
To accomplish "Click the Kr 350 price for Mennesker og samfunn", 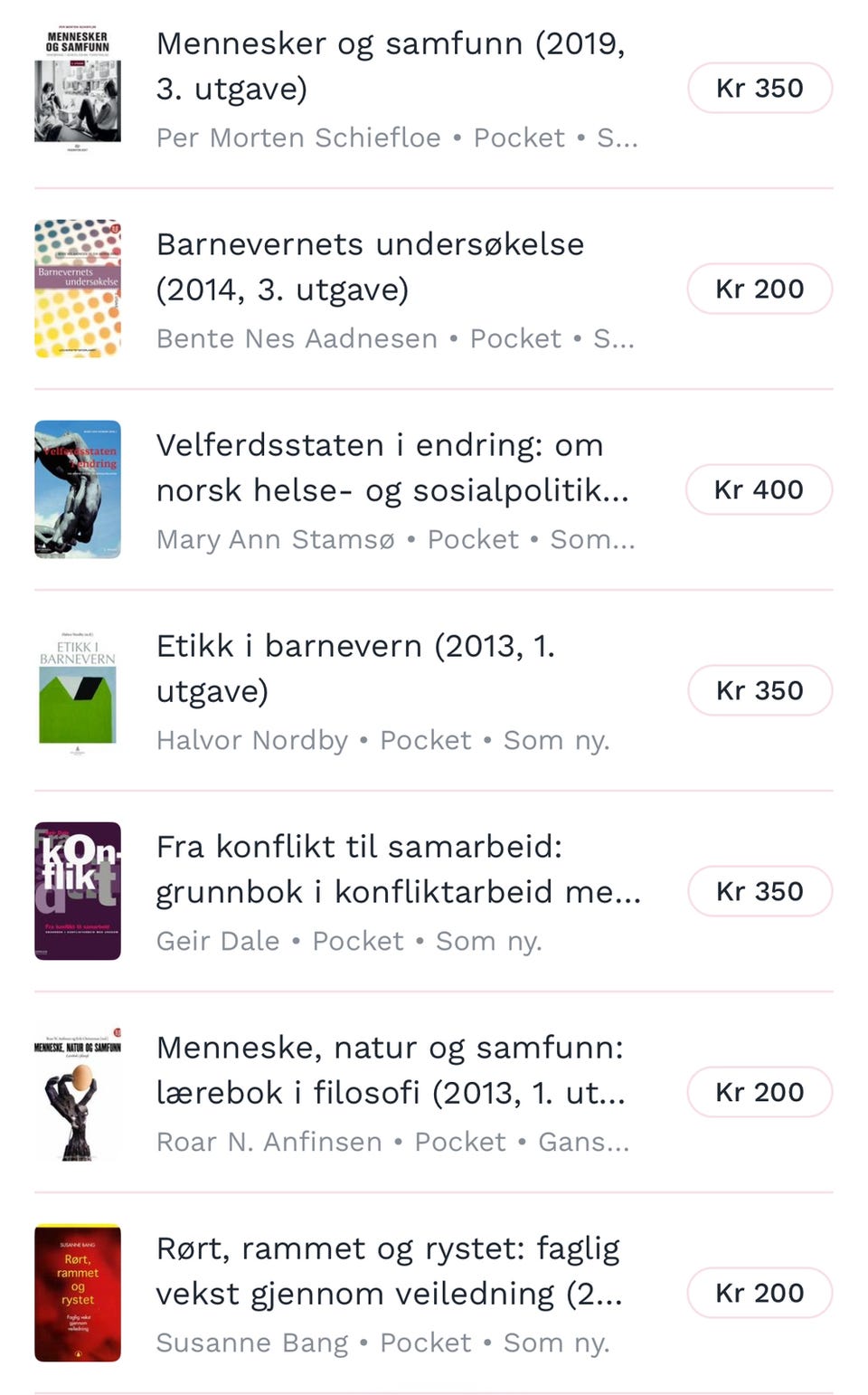I will click(x=759, y=88).
